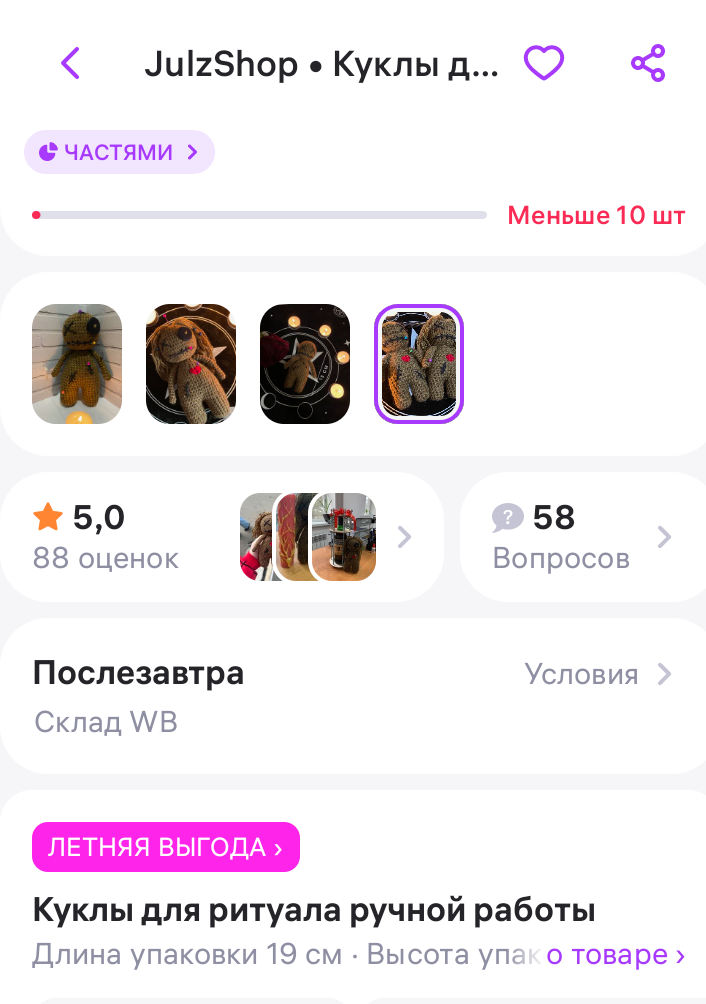Open the 'о товаре' details link
Image resolution: width=706 pixels, height=1004 pixels.
(615, 955)
